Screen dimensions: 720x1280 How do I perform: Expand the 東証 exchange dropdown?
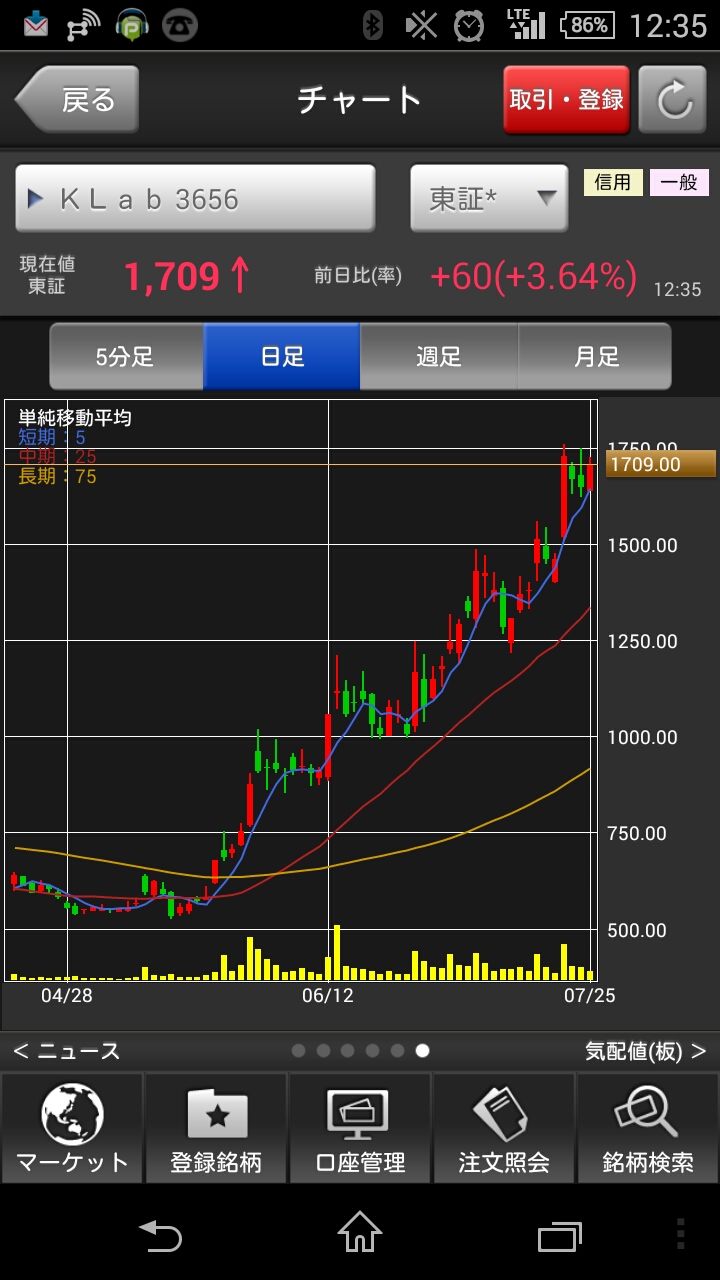tap(489, 199)
